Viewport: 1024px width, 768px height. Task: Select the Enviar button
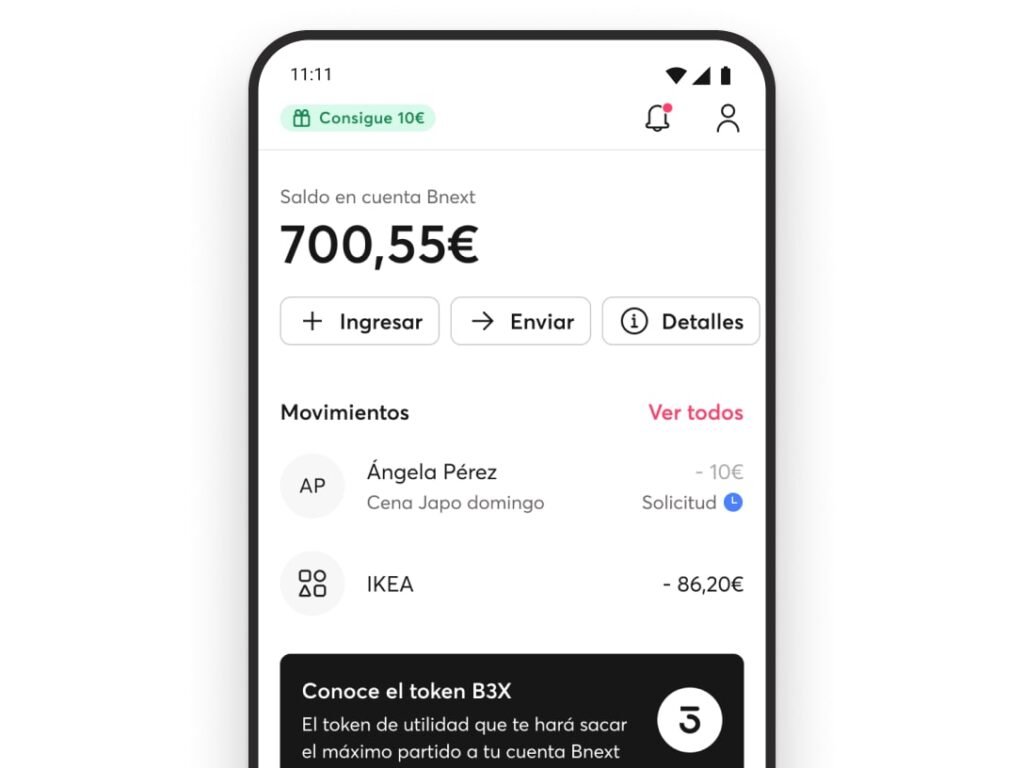[521, 321]
